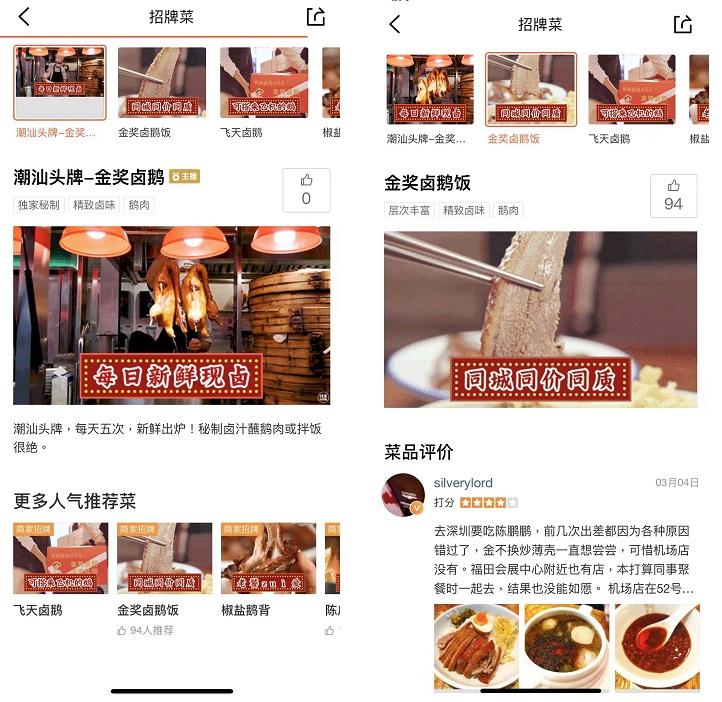Open reviewer silverylord's profile
This screenshot has width=722, height=702.
pyautogui.click(x=404, y=494)
